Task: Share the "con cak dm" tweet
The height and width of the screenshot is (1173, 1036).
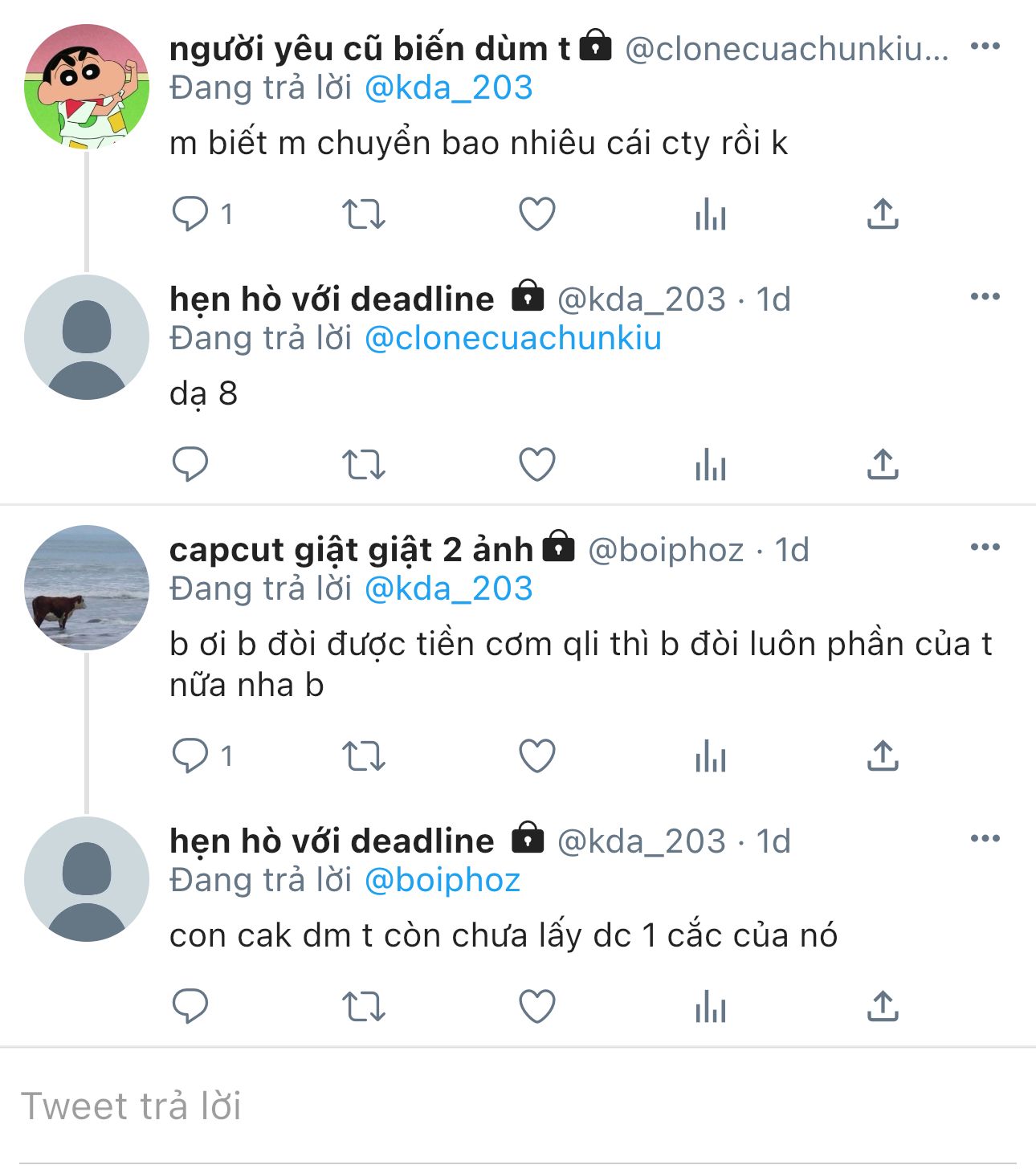Action: coord(883,1006)
